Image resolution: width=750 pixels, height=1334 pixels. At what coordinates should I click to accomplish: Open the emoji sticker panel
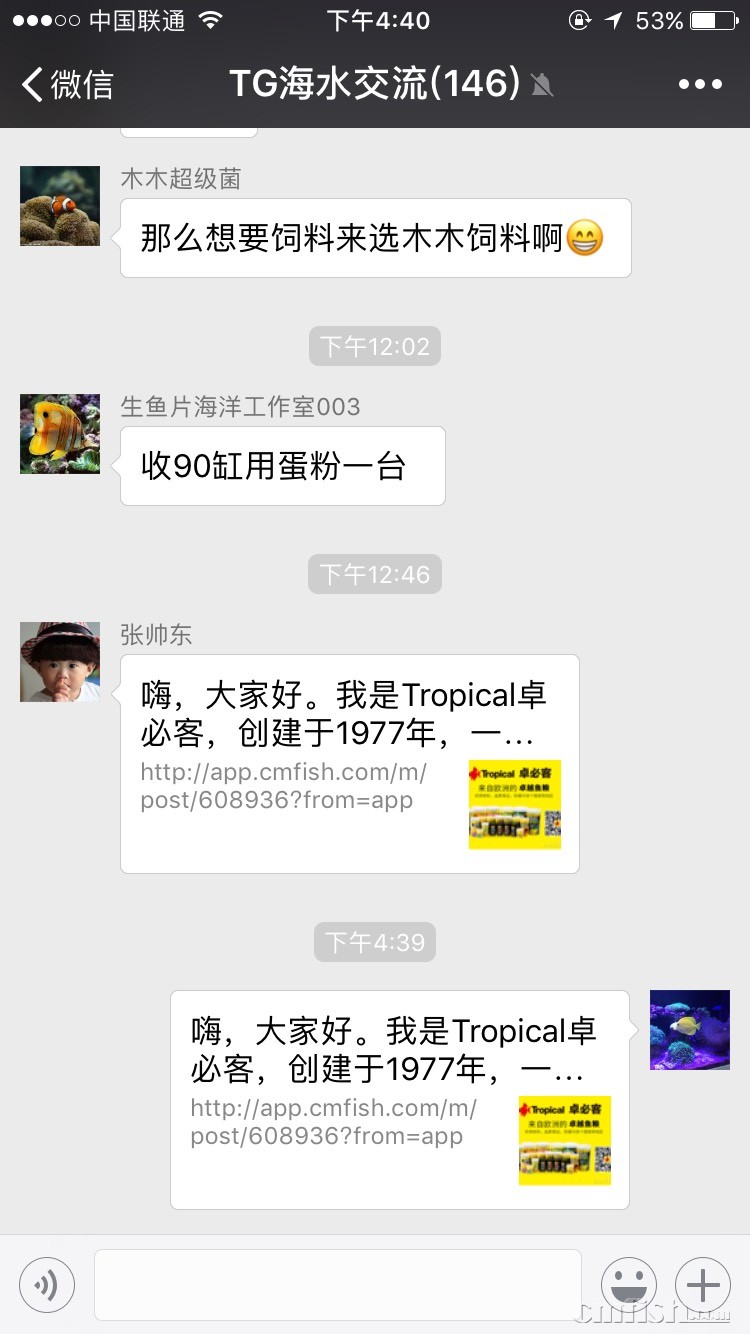click(x=629, y=1285)
